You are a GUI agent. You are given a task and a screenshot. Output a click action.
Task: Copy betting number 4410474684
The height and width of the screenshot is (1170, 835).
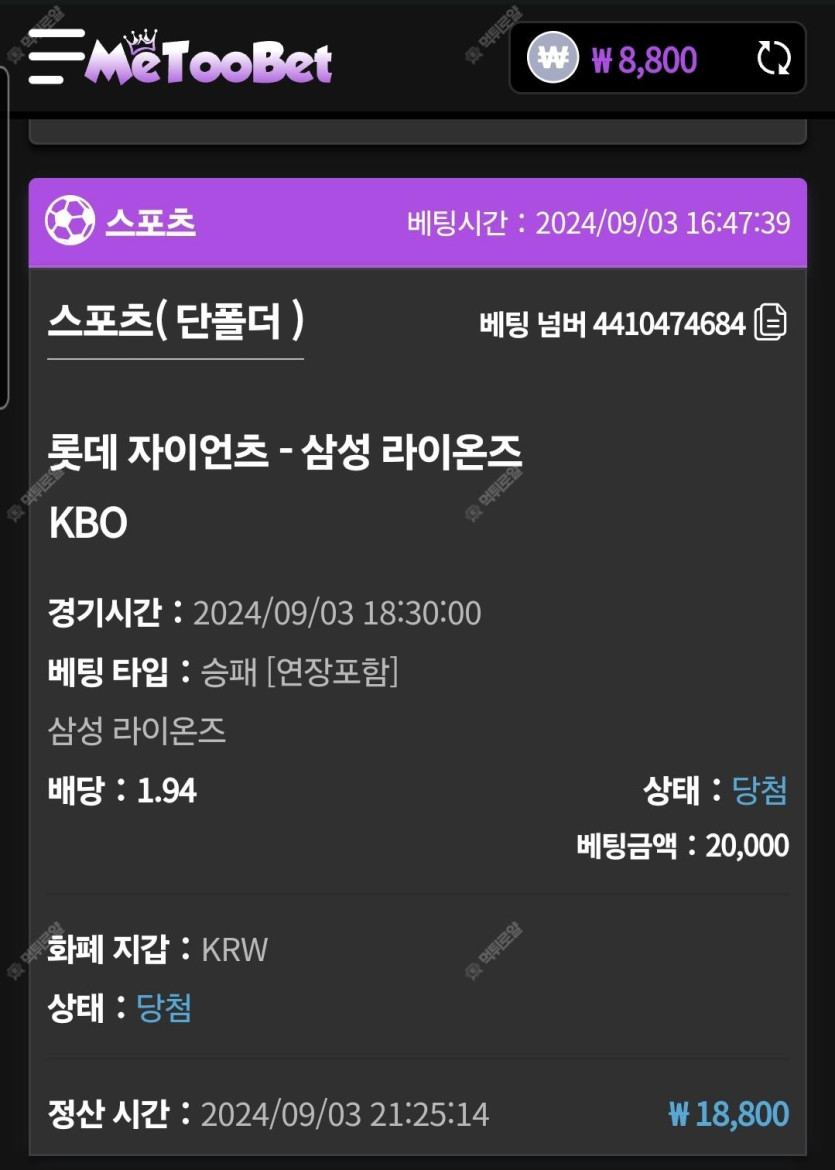[x=771, y=323]
